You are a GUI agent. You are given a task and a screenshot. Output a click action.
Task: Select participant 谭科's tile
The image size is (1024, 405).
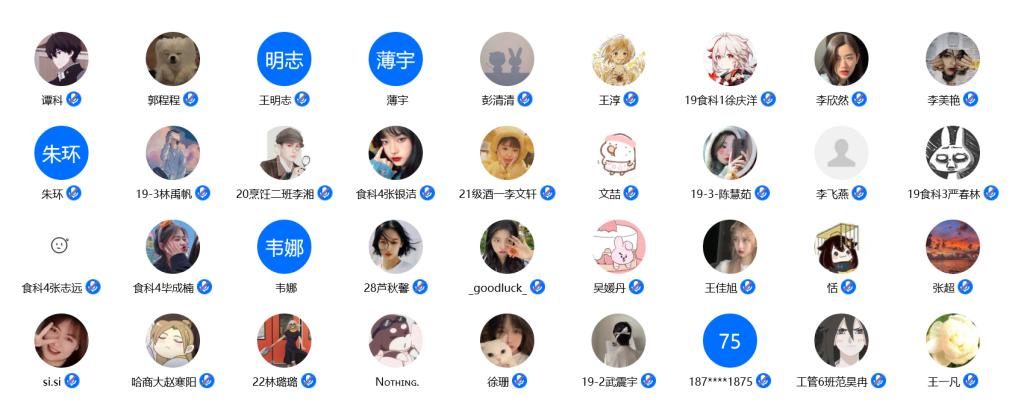point(61,59)
